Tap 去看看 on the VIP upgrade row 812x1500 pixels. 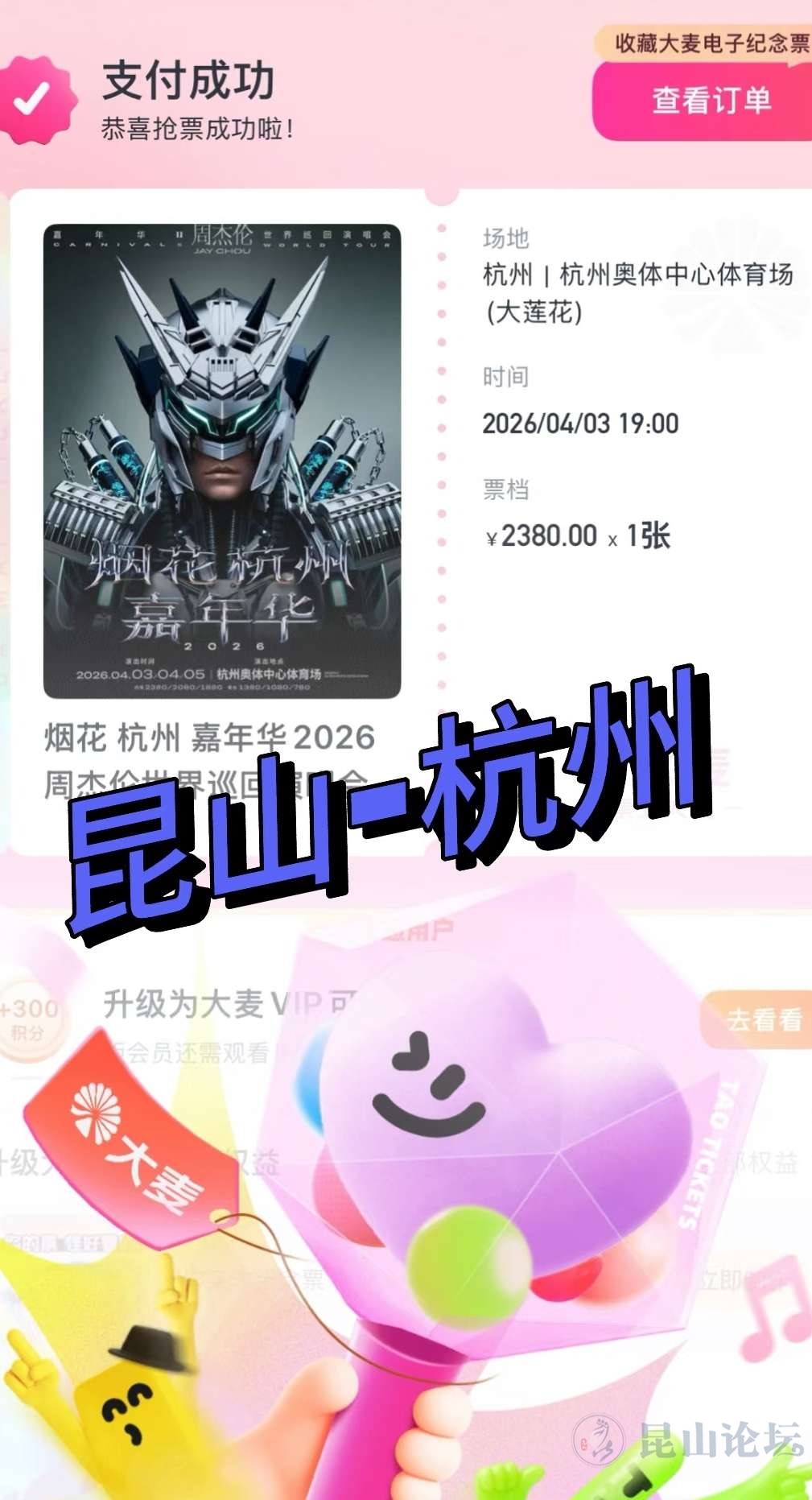(763, 1020)
